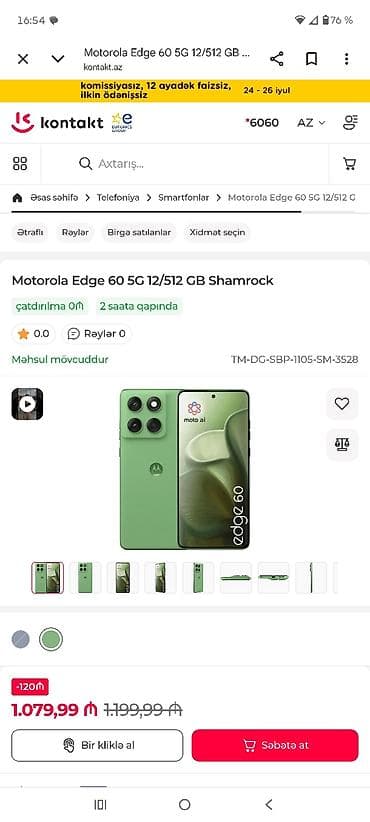Select the Xidmət seçin chip
The height and width of the screenshot is (822, 370).
point(217,232)
